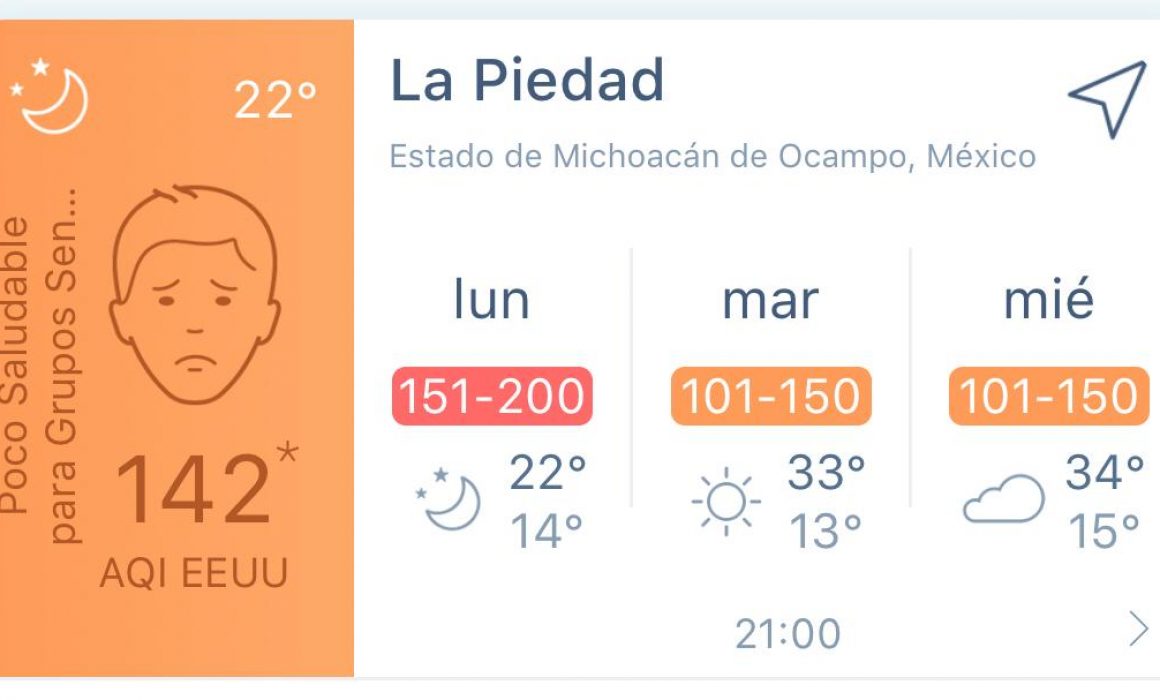Open La Piedad air quality details
Image resolution: width=1160 pixels, height=700 pixels.
(x=527, y=81)
